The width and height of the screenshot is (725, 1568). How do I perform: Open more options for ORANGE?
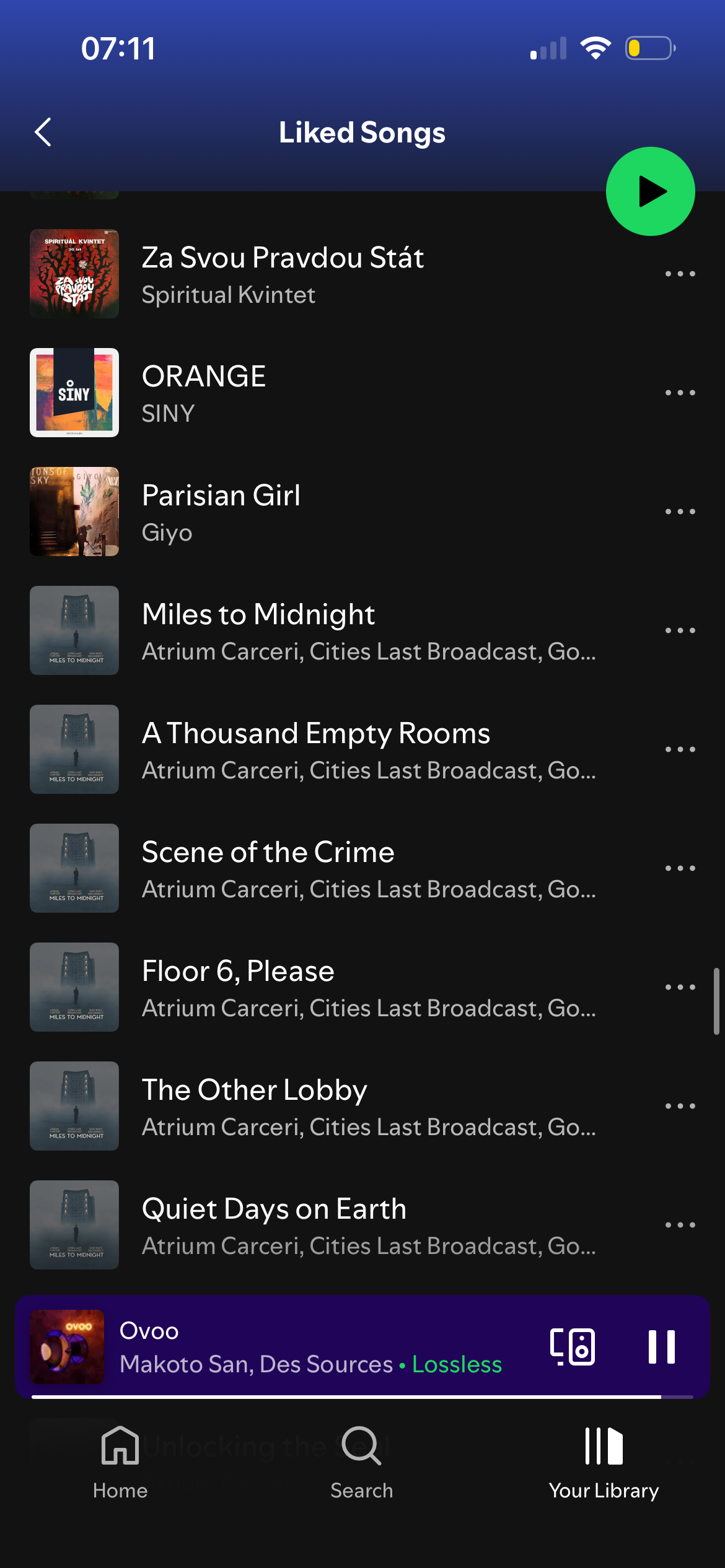point(680,393)
